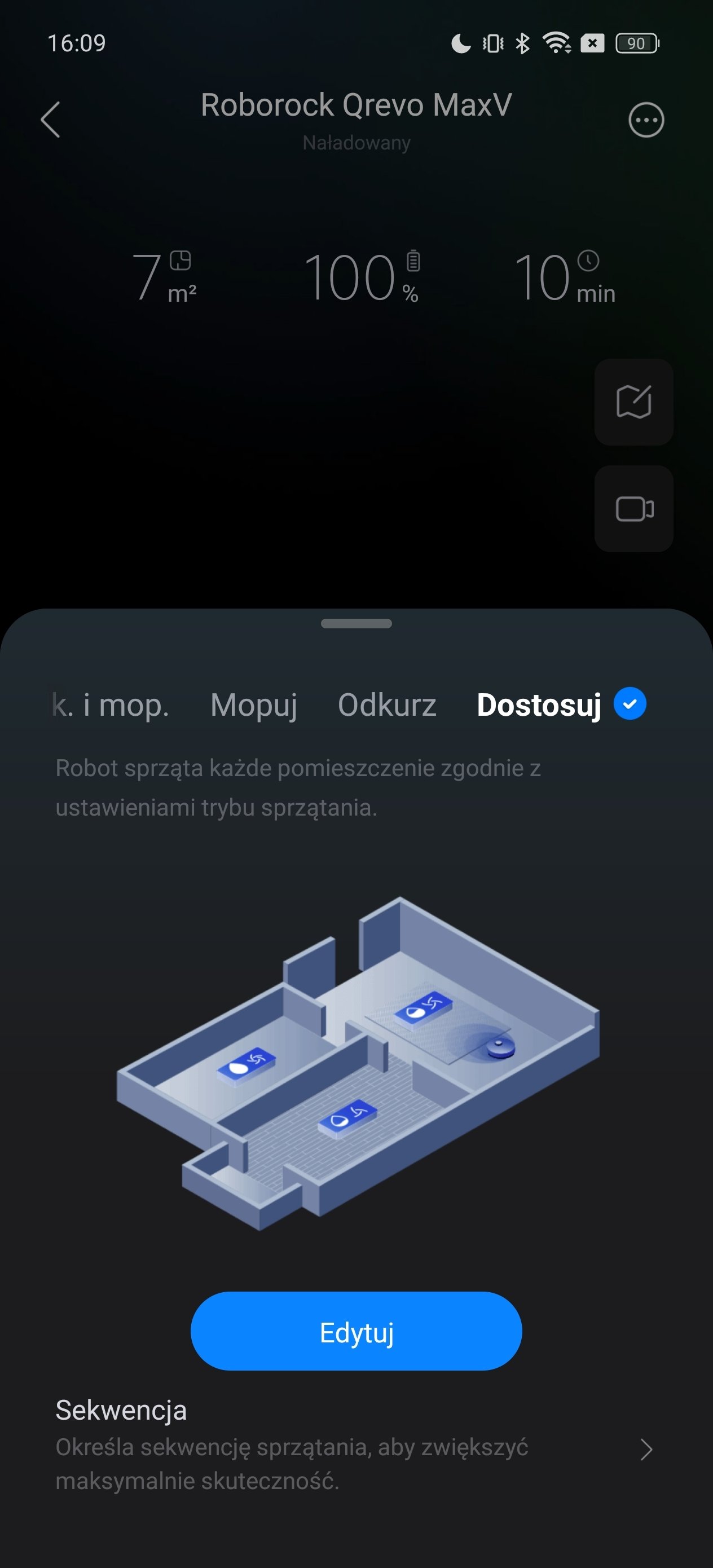Open the remote video camera view
This screenshot has height=1568, width=713.
pyautogui.click(x=634, y=509)
